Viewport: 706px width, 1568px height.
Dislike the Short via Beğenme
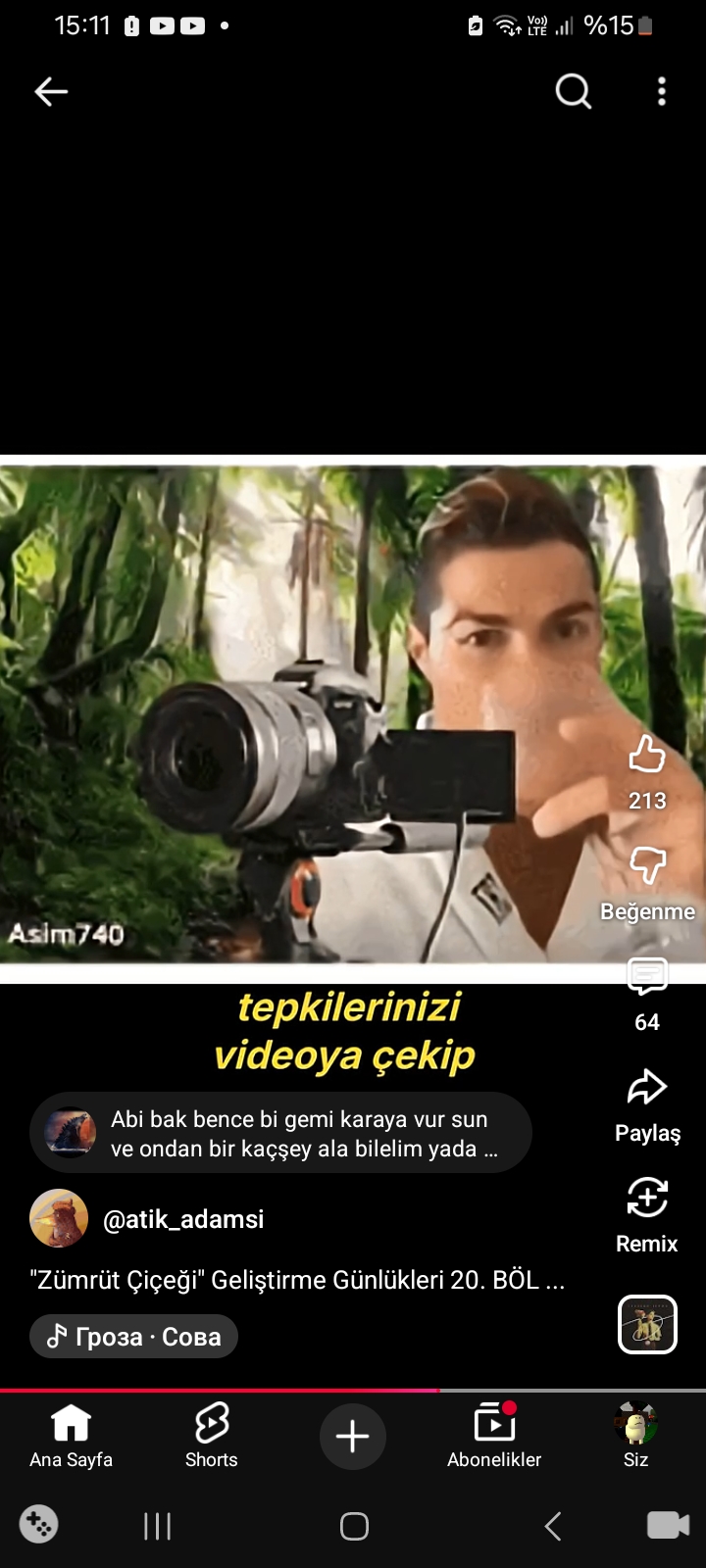point(647,866)
